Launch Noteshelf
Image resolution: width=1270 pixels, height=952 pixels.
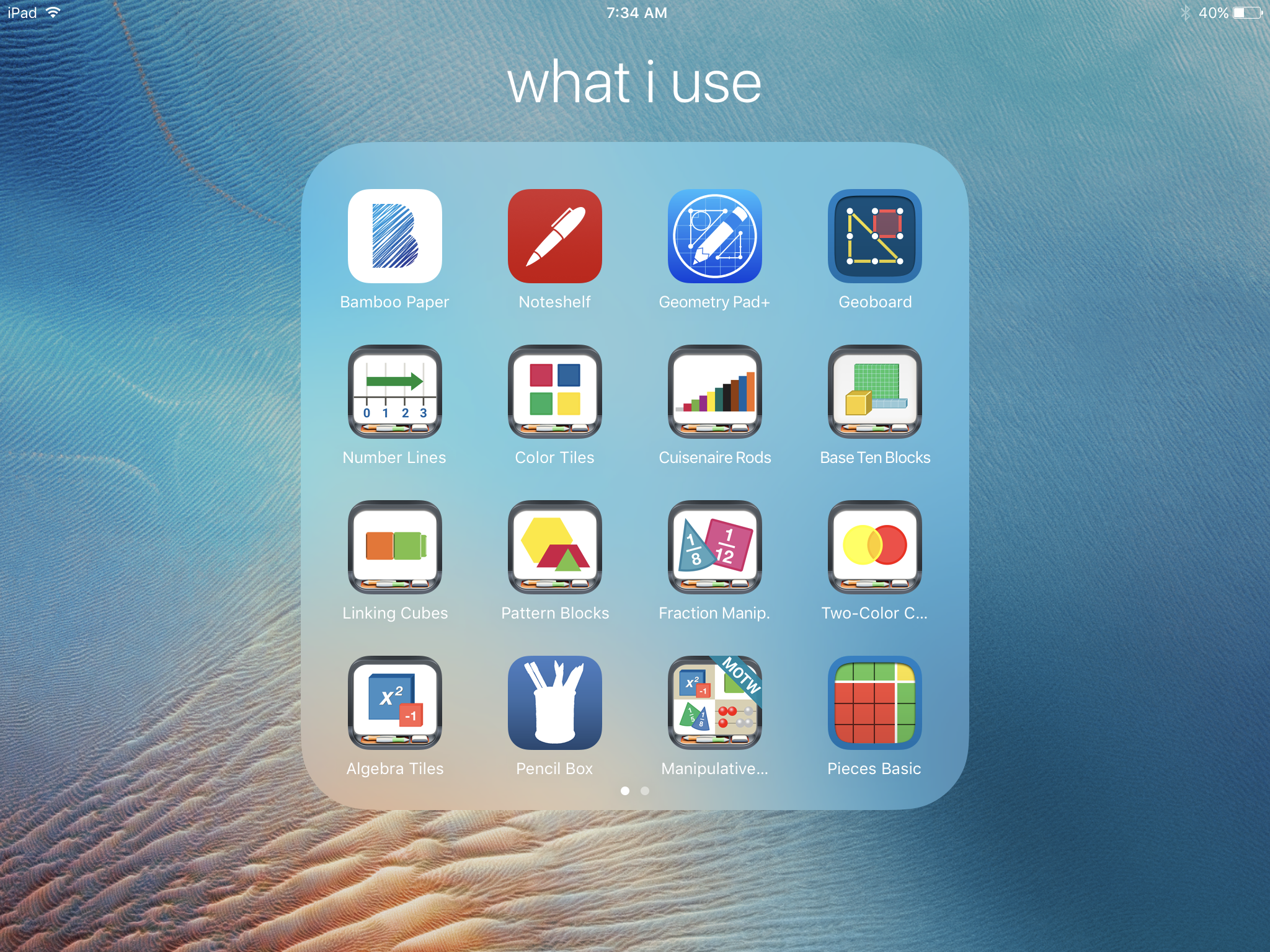pyautogui.click(x=554, y=236)
